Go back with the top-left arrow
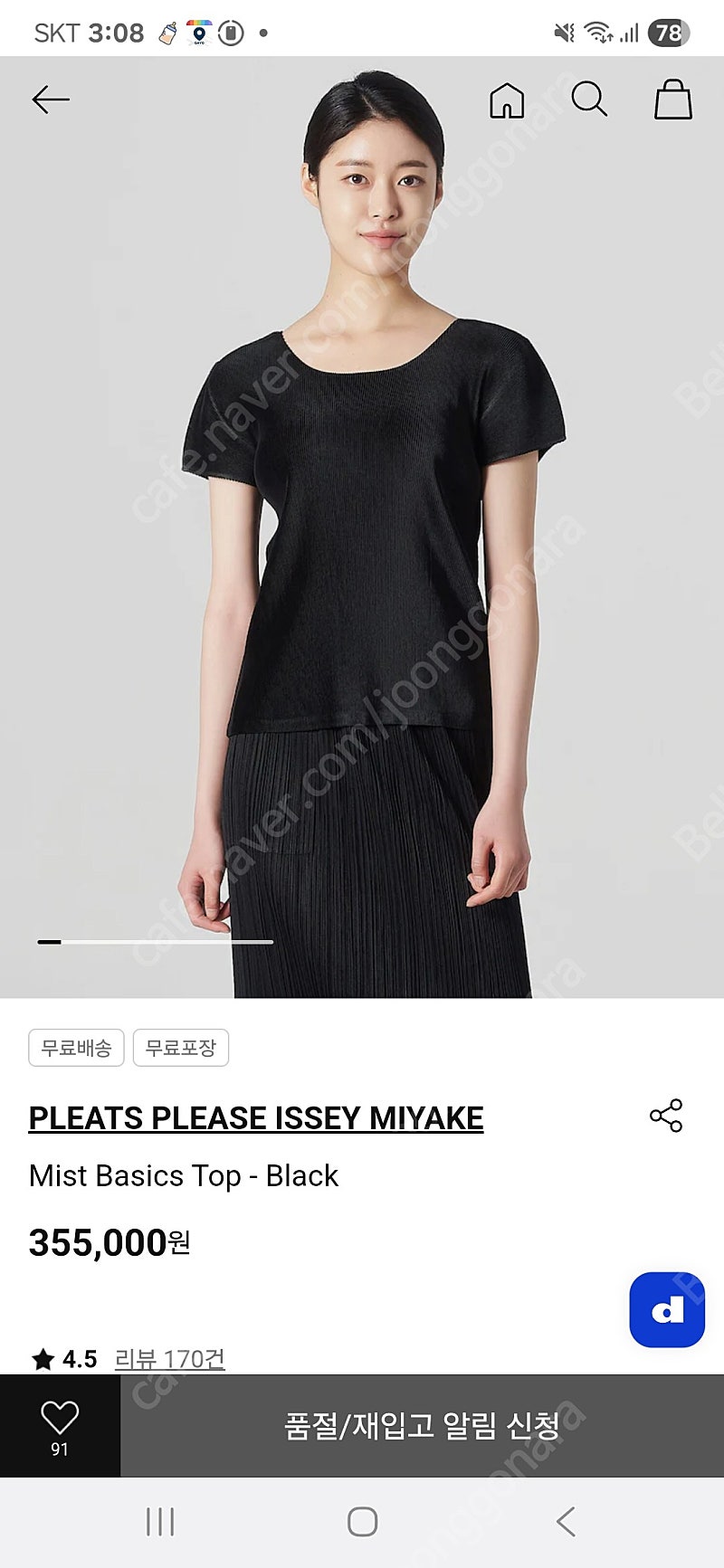 pos(51,100)
